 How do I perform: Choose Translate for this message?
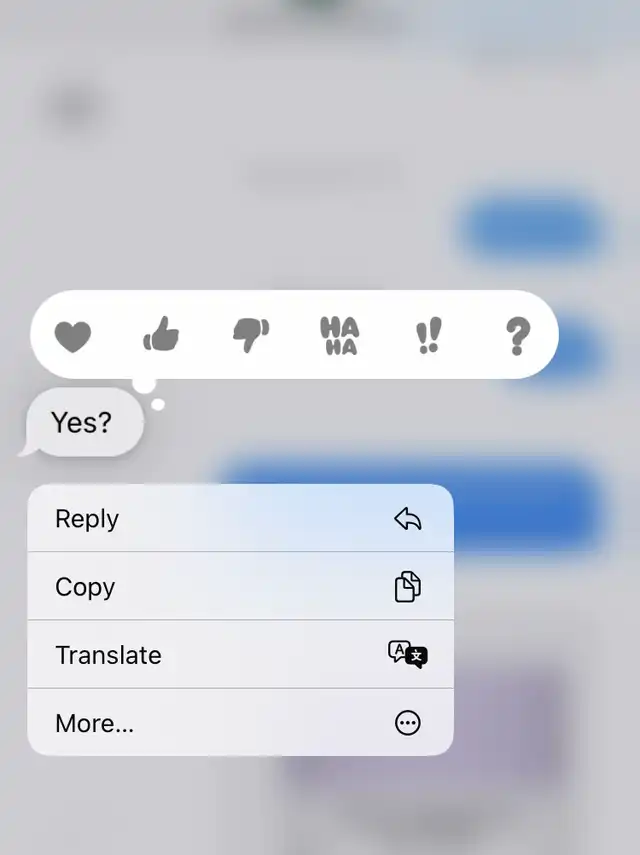[240, 654]
